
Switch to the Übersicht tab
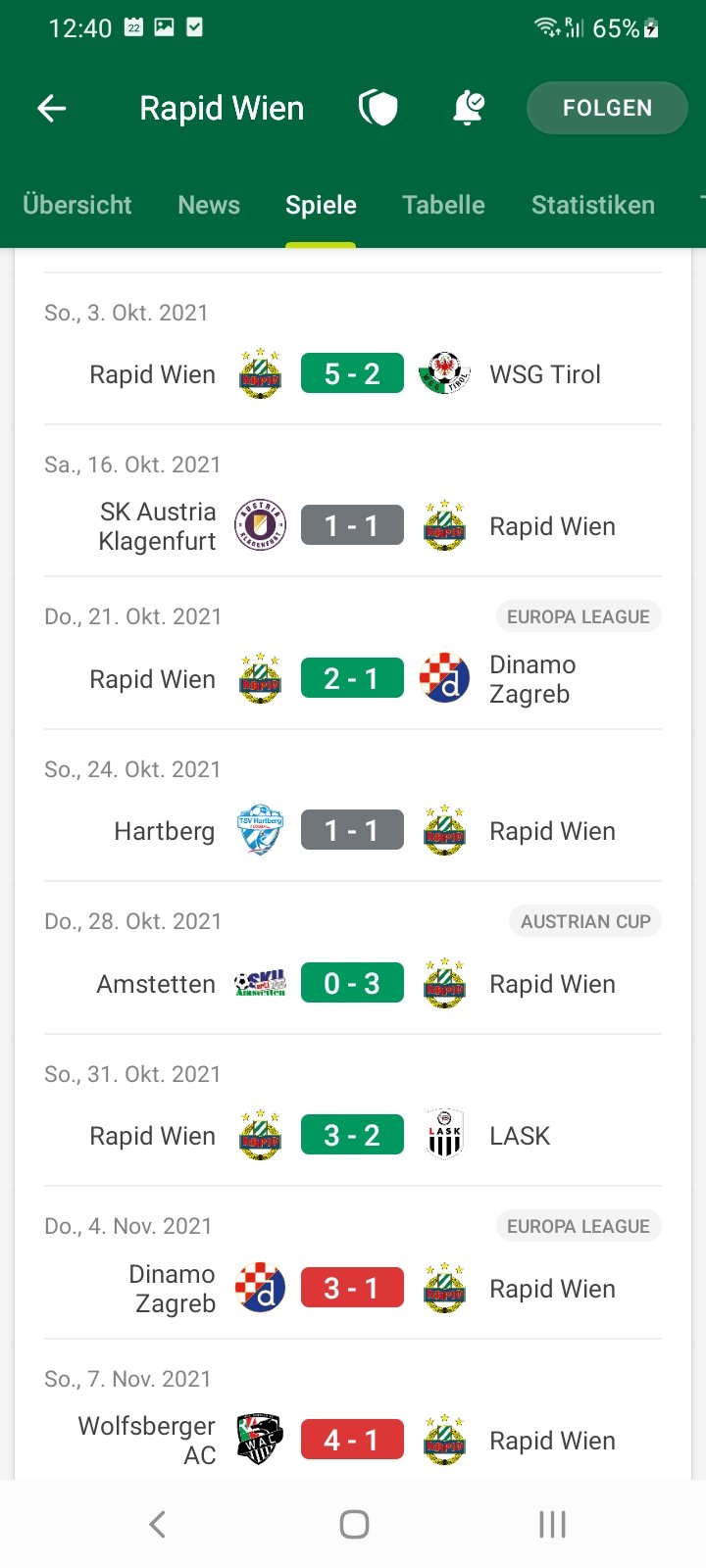click(77, 205)
